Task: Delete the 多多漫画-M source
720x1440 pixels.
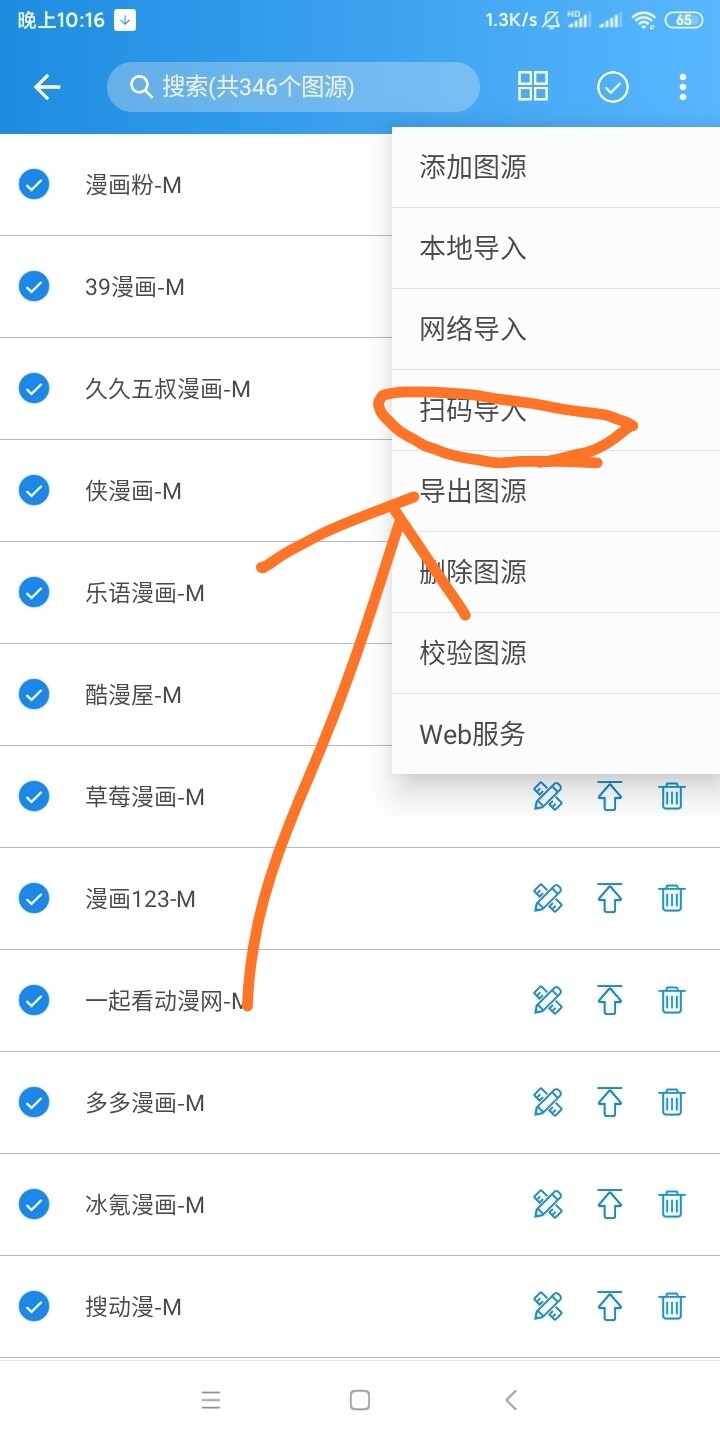Action: (x=672, y=1103)
